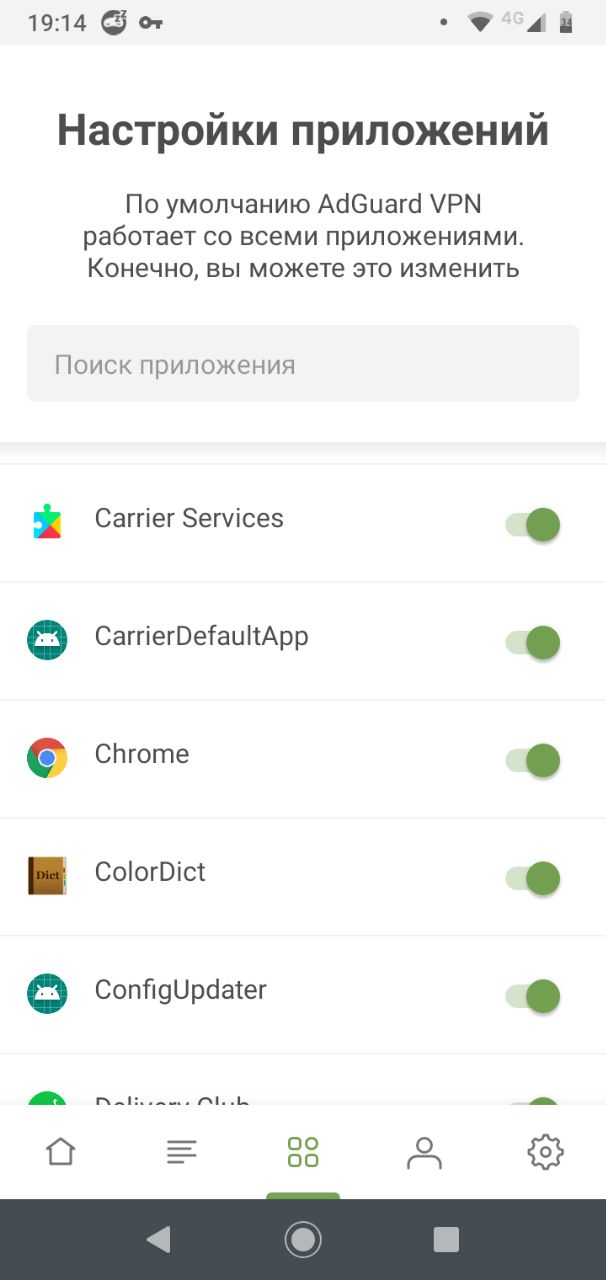Turn off VPN for Chrome
606x1280 pixels.
click(x=532, y=760)
